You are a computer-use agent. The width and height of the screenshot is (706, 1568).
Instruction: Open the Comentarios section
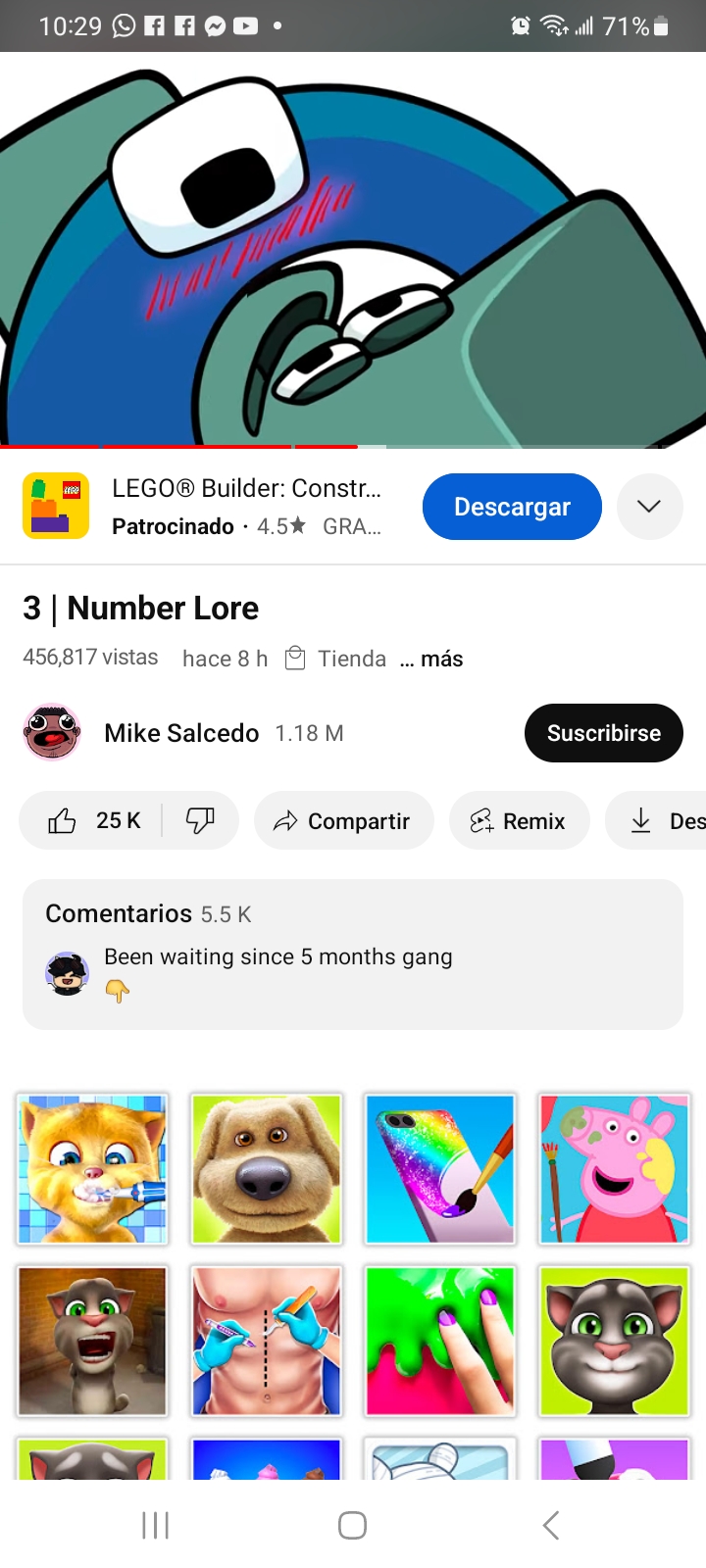[x=352, y=954]
